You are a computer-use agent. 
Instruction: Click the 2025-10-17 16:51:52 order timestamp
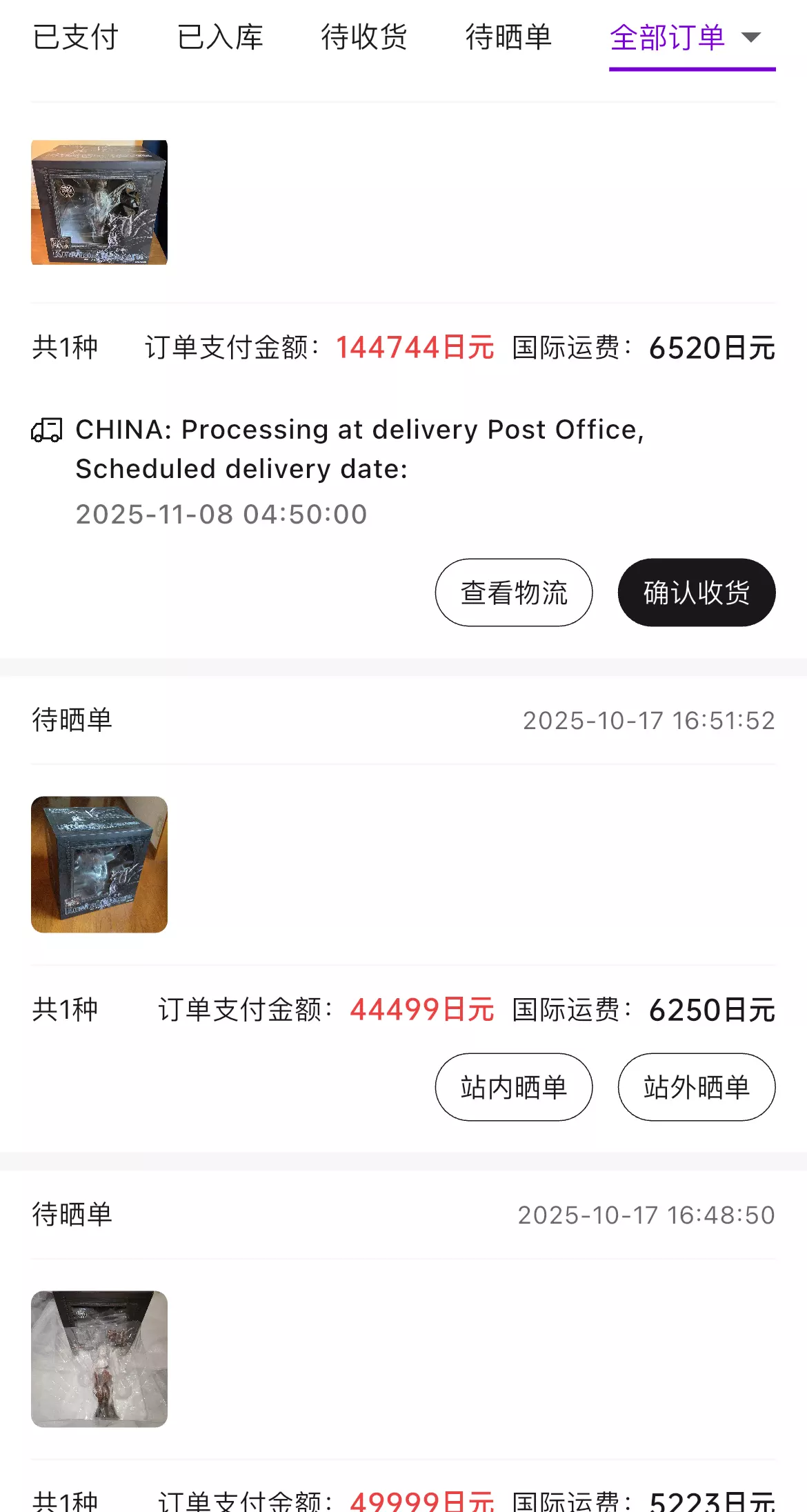tap(649, 720)
